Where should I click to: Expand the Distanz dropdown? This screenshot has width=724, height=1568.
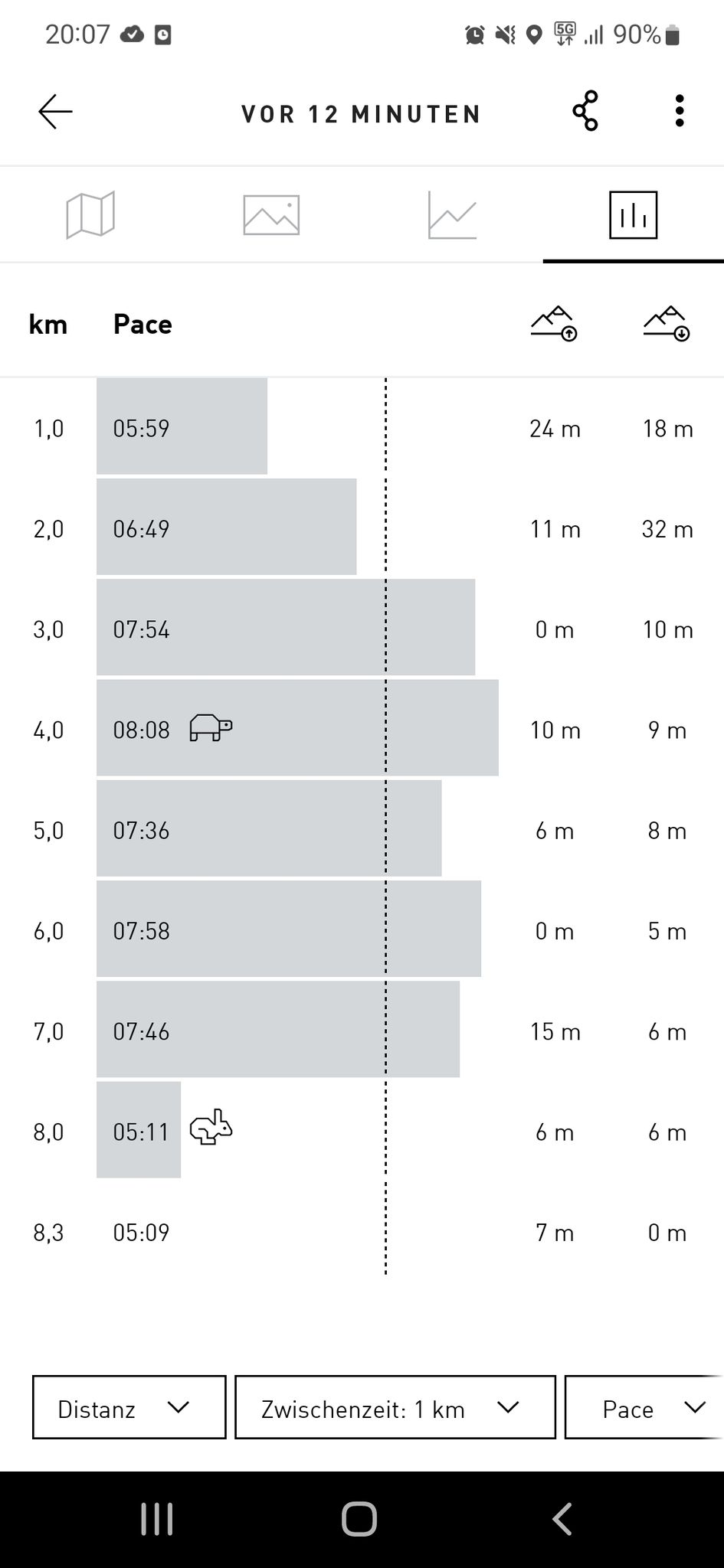click(x=129, y=1407)
